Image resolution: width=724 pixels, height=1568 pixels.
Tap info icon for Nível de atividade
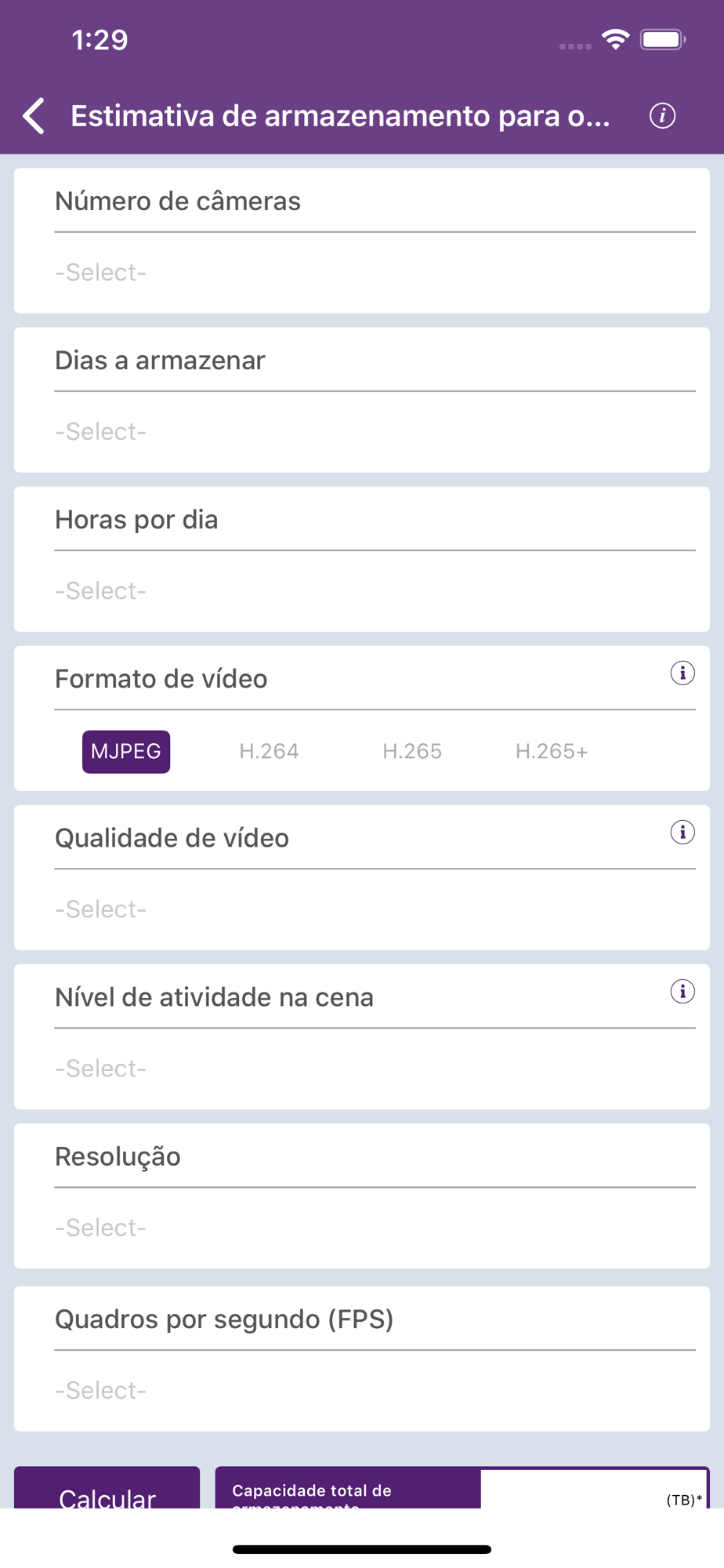(x=682, y=991)
